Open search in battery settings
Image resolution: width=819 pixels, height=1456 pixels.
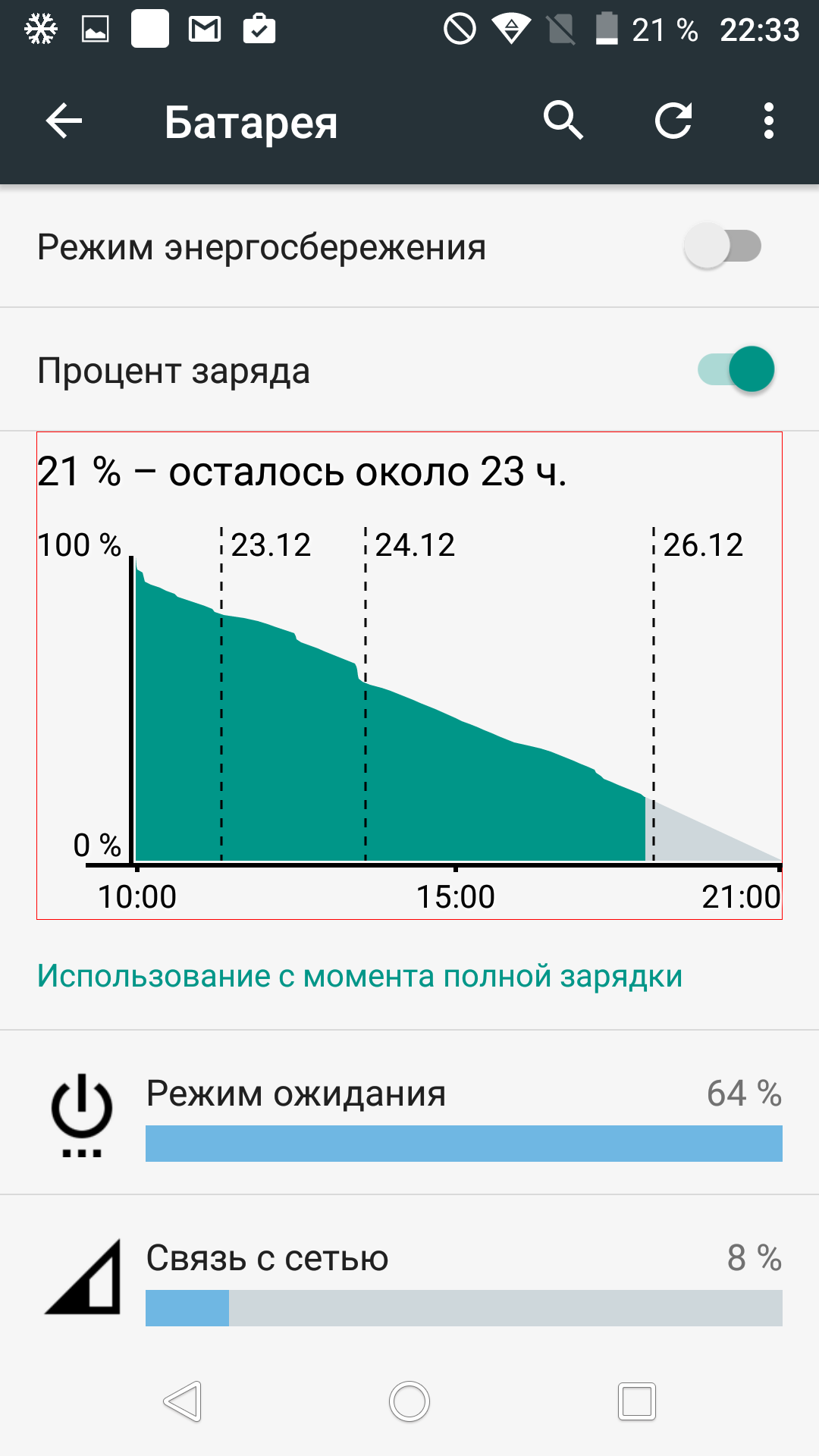click(x=563, y=121)
